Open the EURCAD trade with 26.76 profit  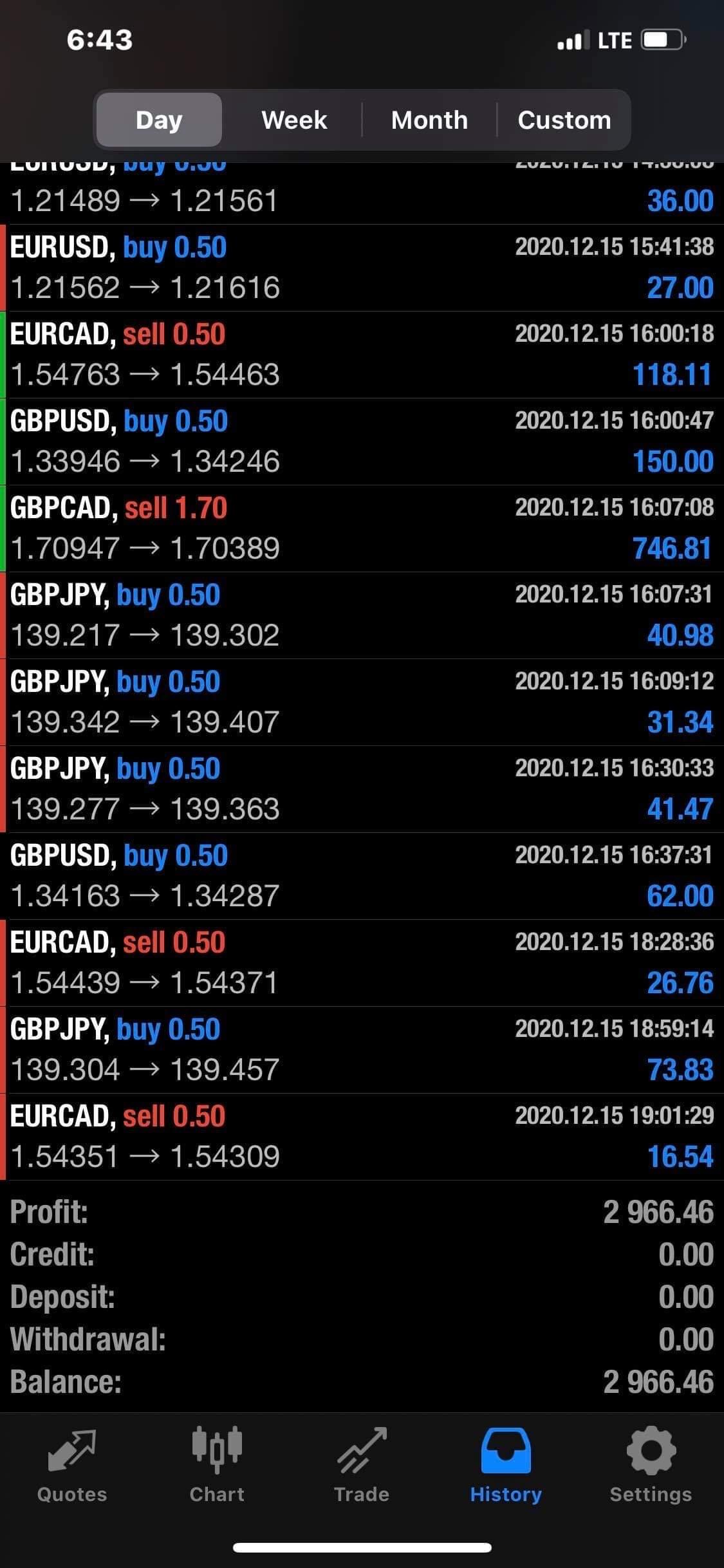[x=362, y=963]
